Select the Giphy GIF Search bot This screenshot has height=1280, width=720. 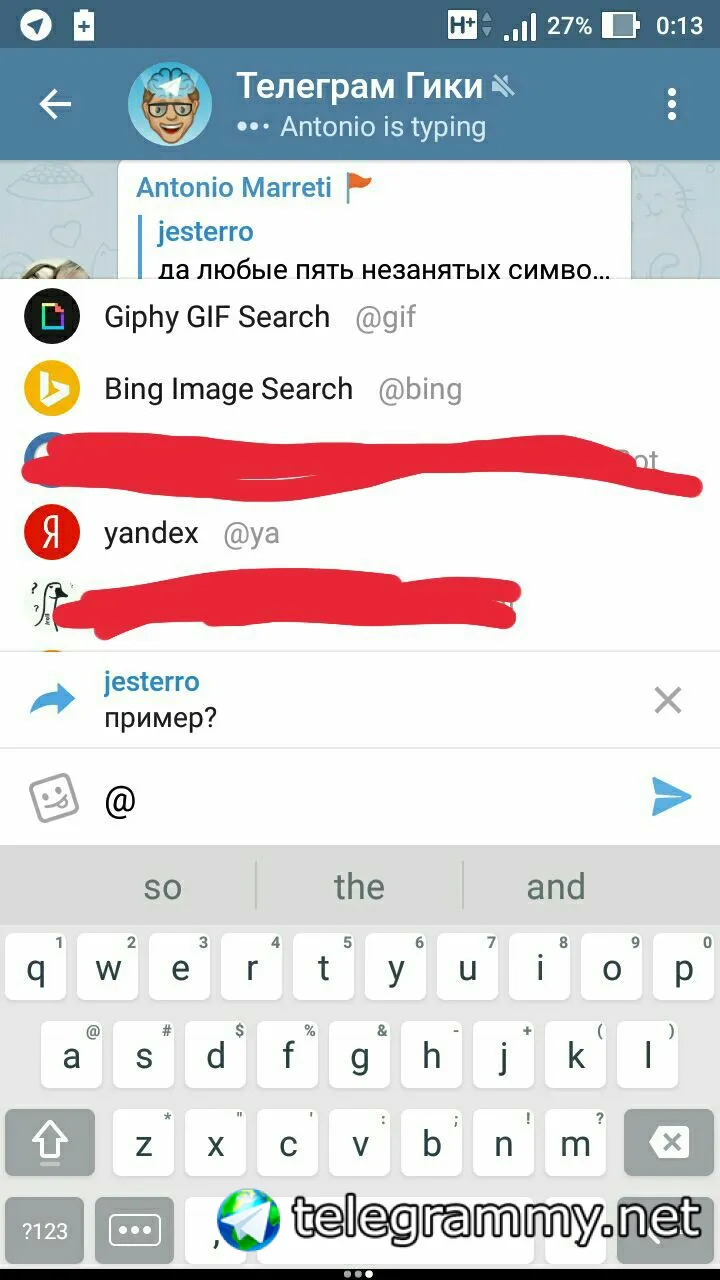coord(216,317)
